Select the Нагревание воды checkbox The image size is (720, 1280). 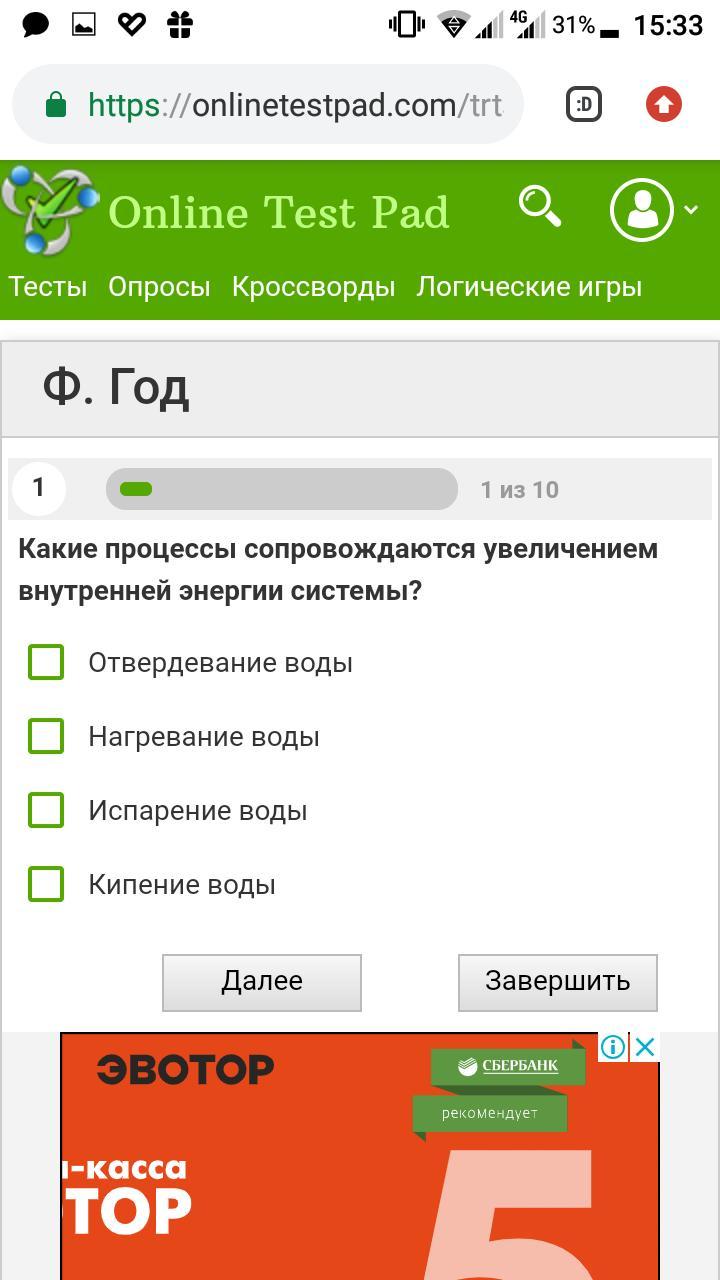tap(46, 736)
